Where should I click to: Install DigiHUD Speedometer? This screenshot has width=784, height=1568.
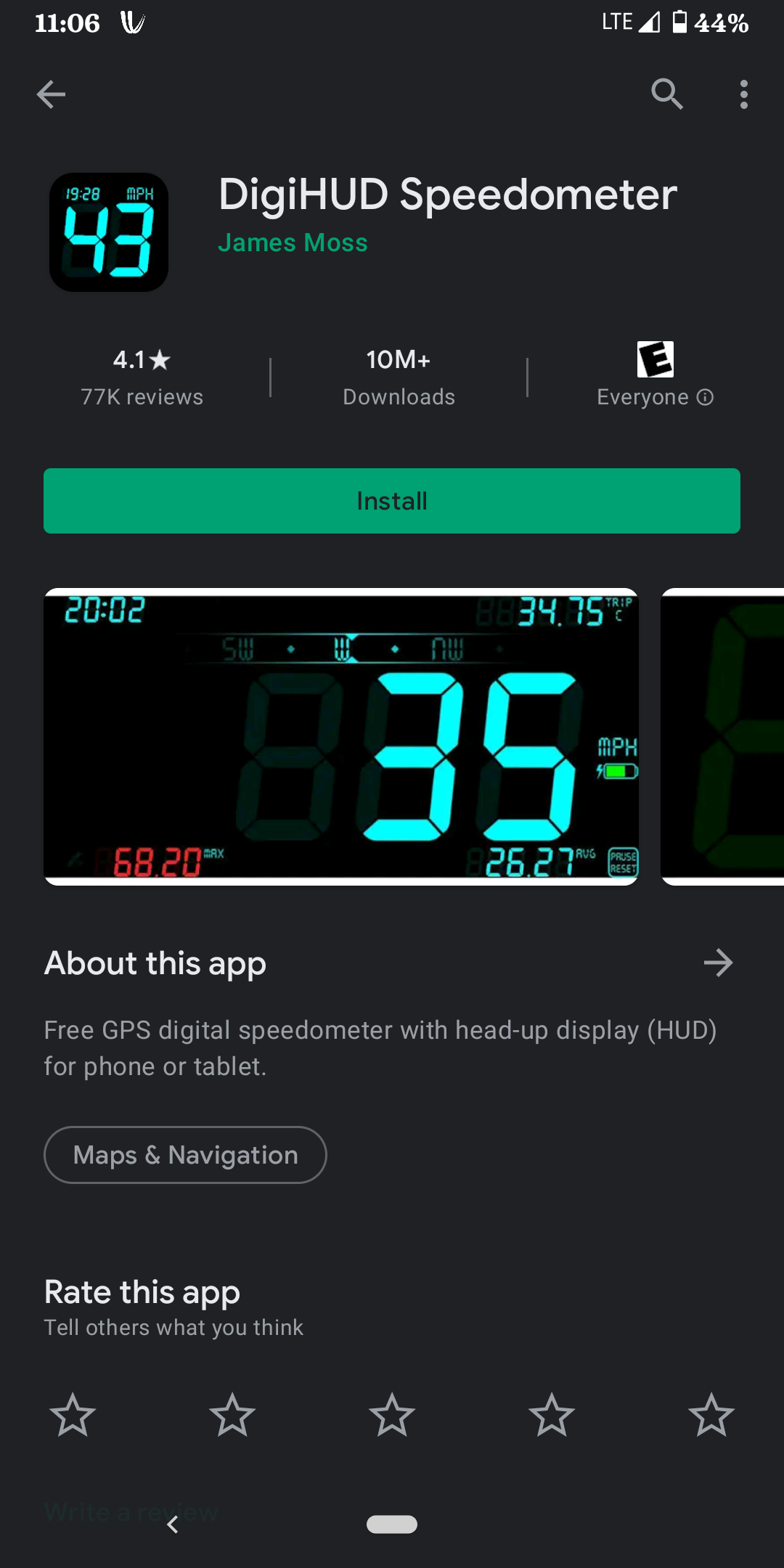click(x=392, y=501)
